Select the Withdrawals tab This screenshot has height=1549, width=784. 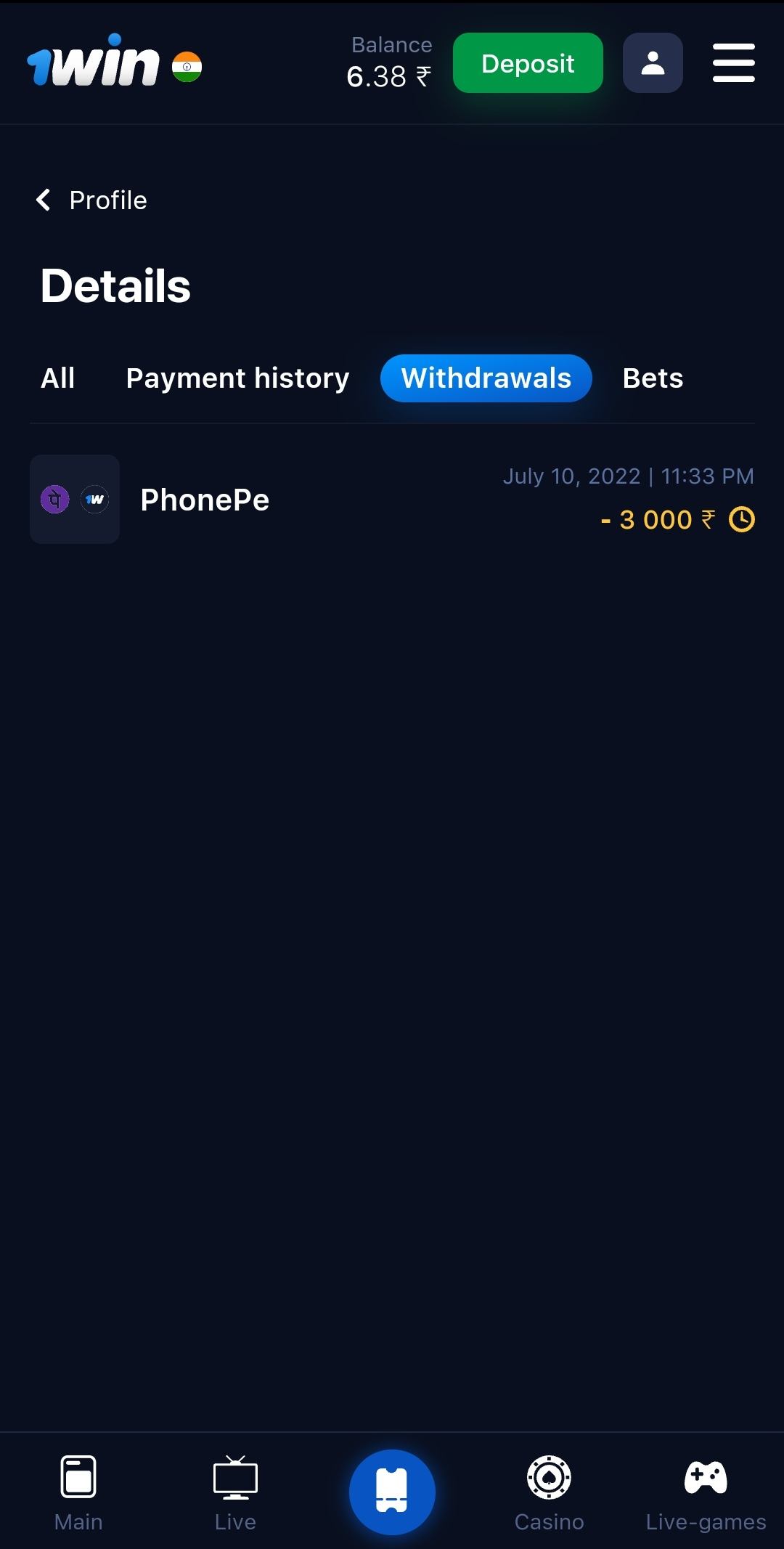pyautogui.click(x=486, y=378)
